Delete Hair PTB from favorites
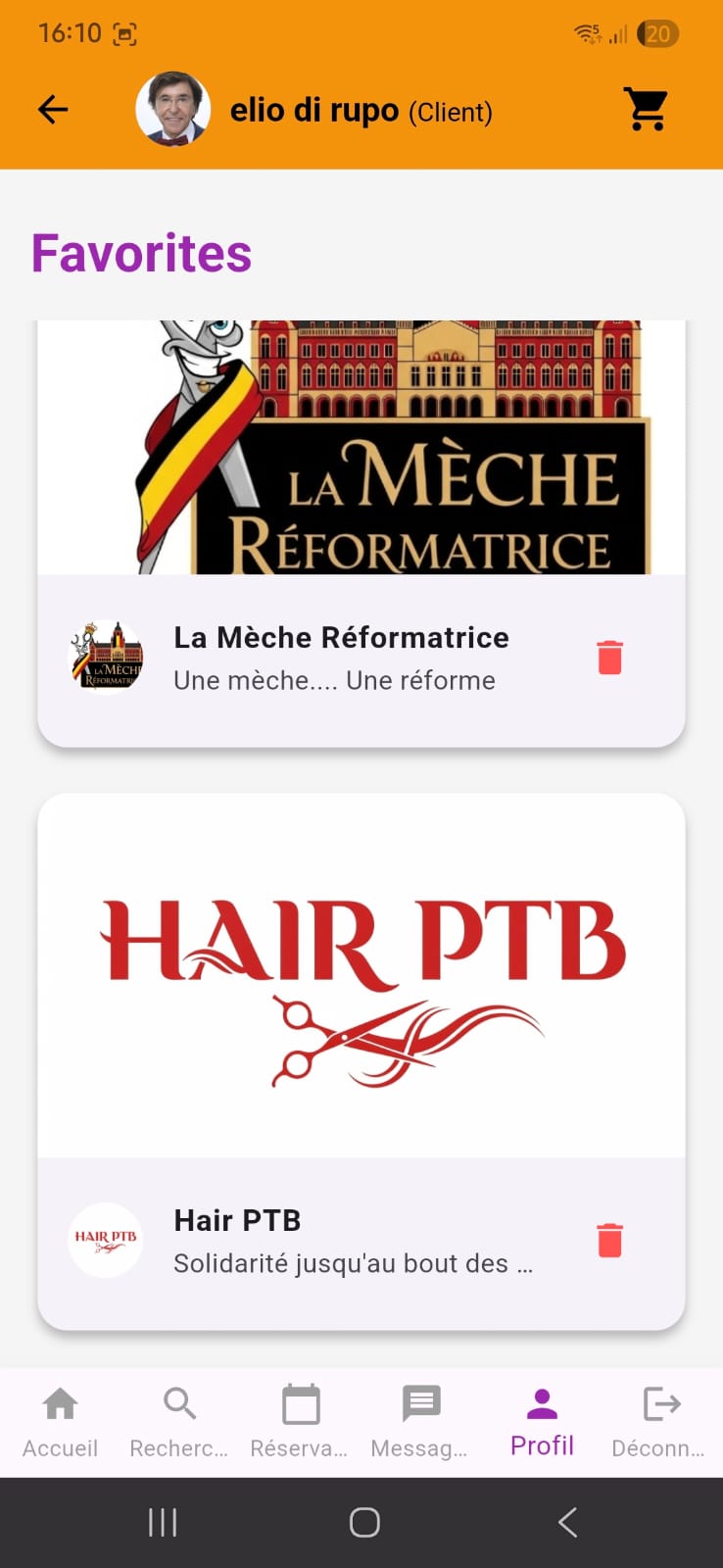 point(609,1240)
